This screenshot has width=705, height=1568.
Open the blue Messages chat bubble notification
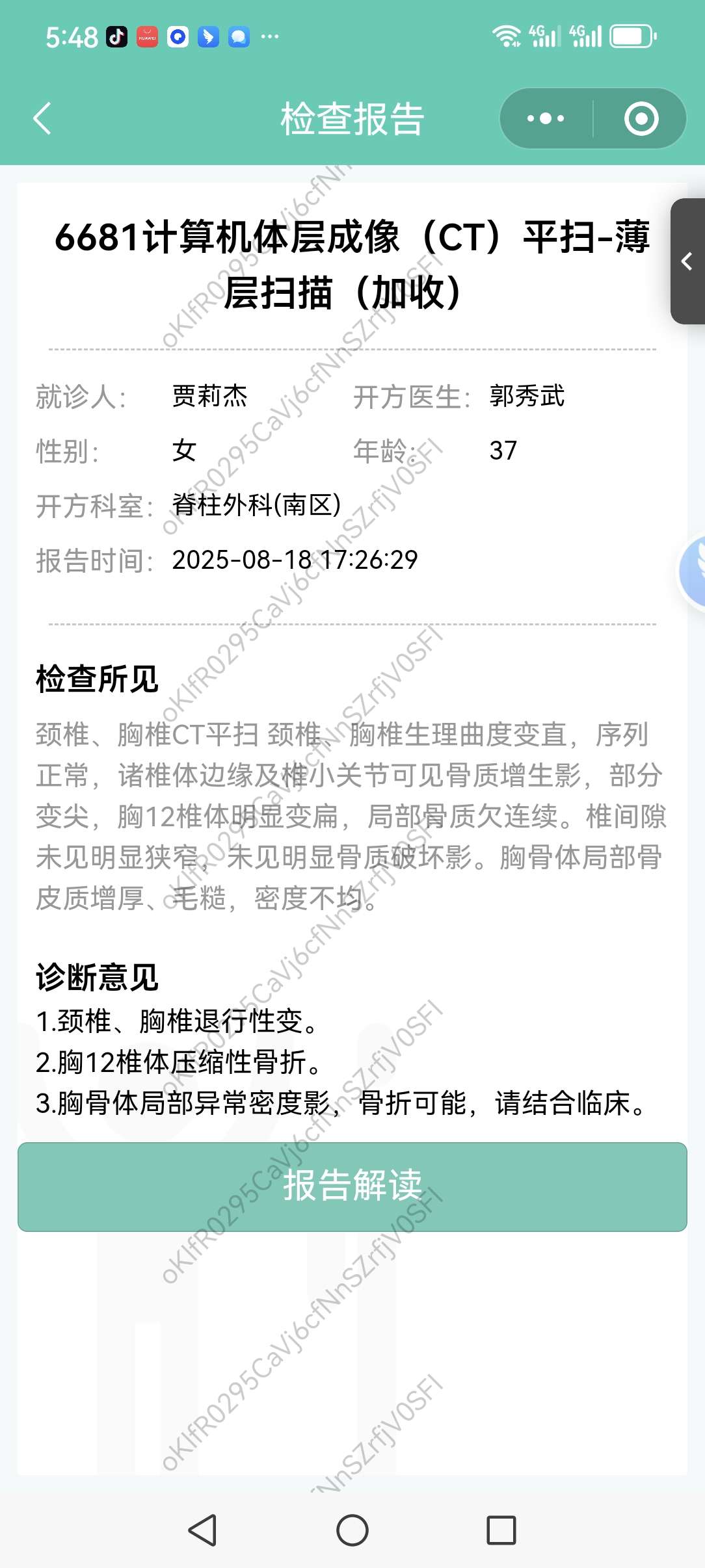239,36
